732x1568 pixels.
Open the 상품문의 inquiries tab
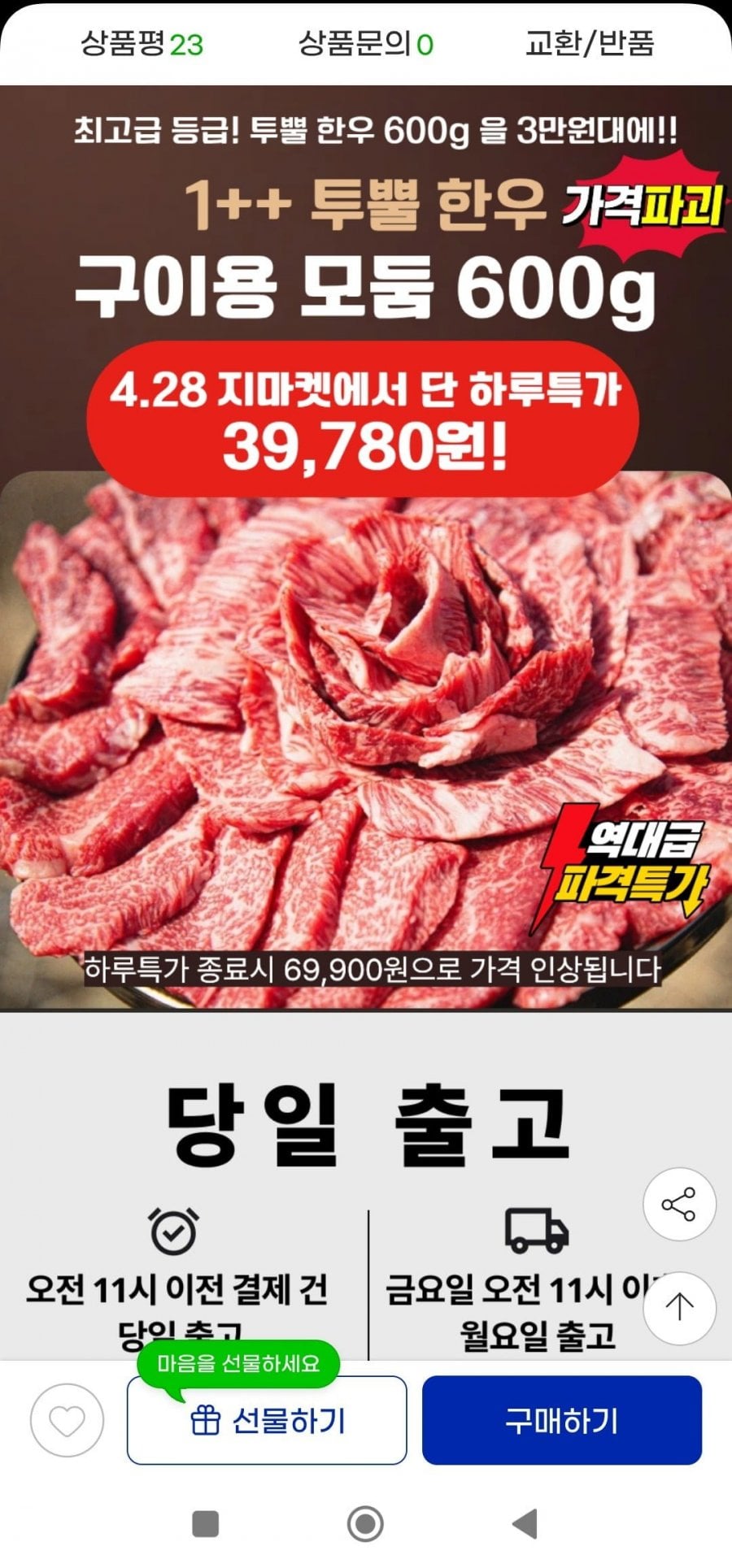[365, 43]
